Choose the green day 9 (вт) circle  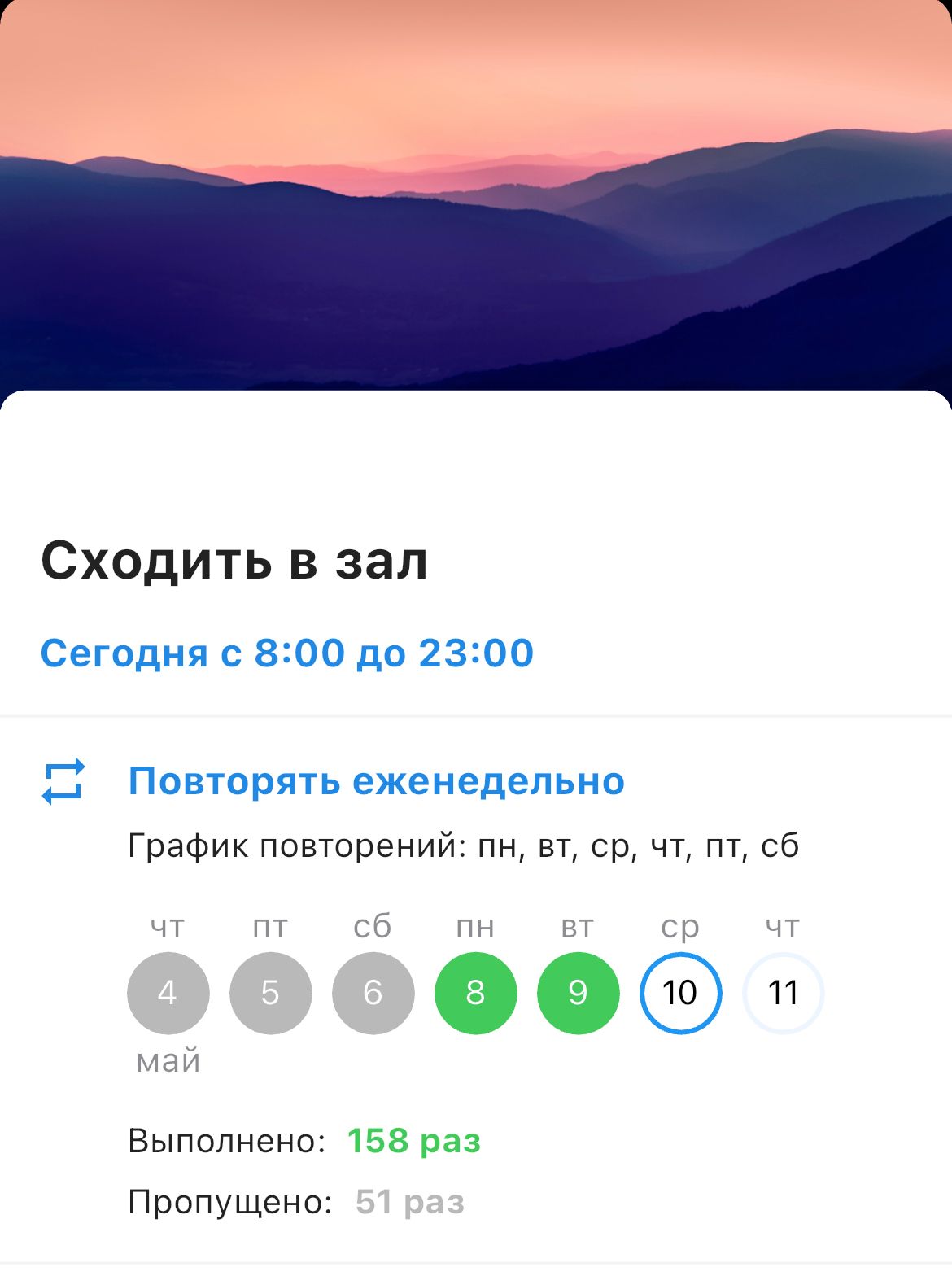[579, 993]
